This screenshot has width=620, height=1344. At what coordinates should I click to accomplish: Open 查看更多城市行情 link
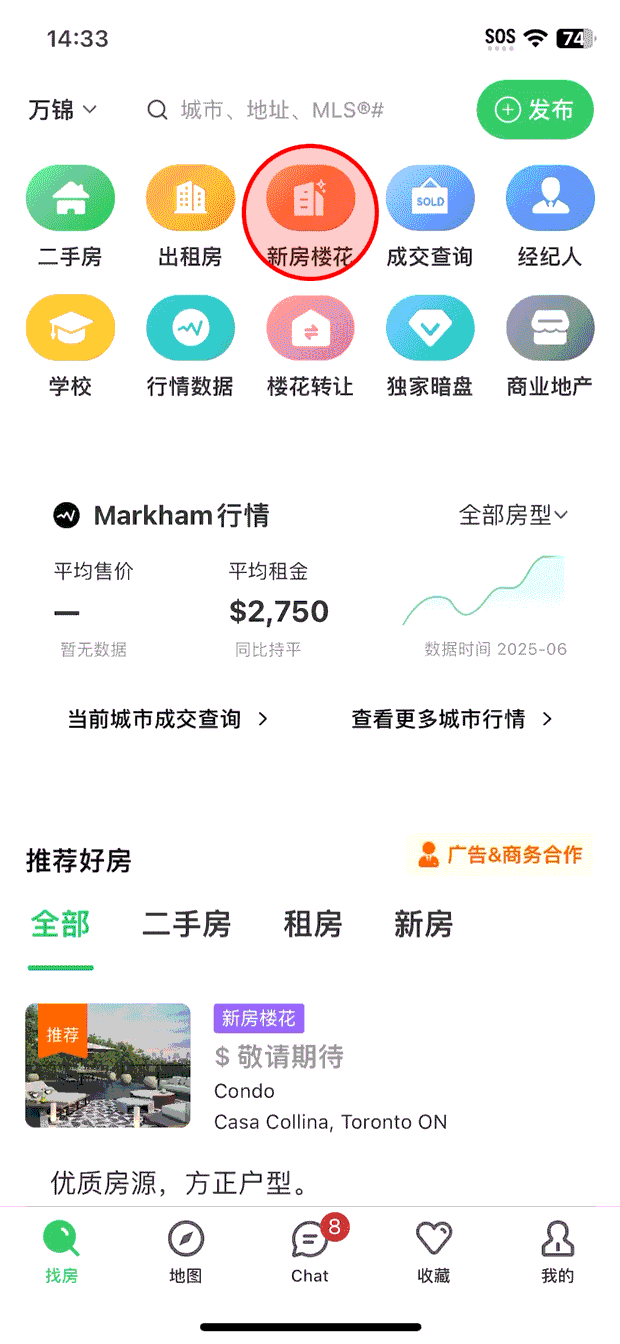click(452, 719)
